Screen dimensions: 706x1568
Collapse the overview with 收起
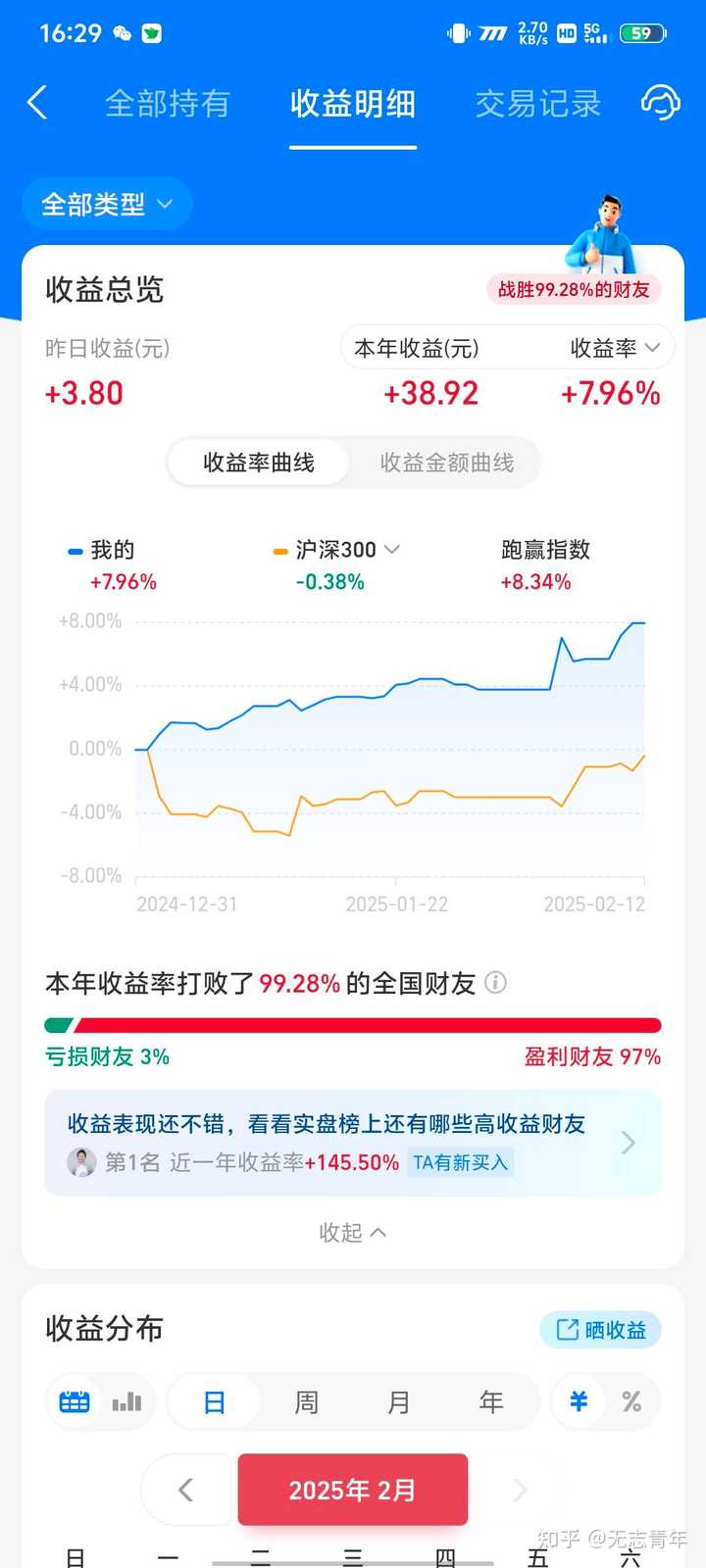point(353,1233)
